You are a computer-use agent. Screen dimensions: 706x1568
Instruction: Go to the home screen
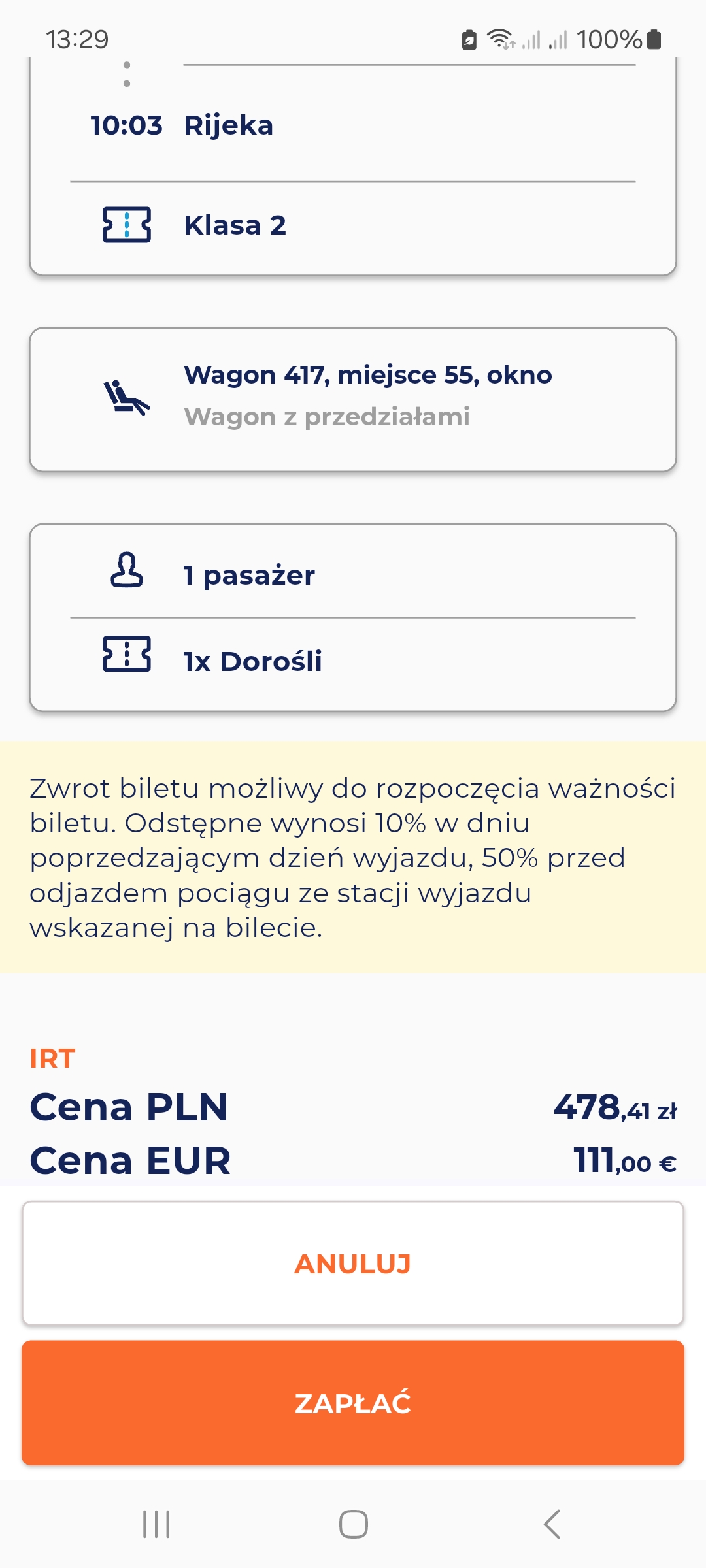pyautogui.click(x=353, y=1524)
